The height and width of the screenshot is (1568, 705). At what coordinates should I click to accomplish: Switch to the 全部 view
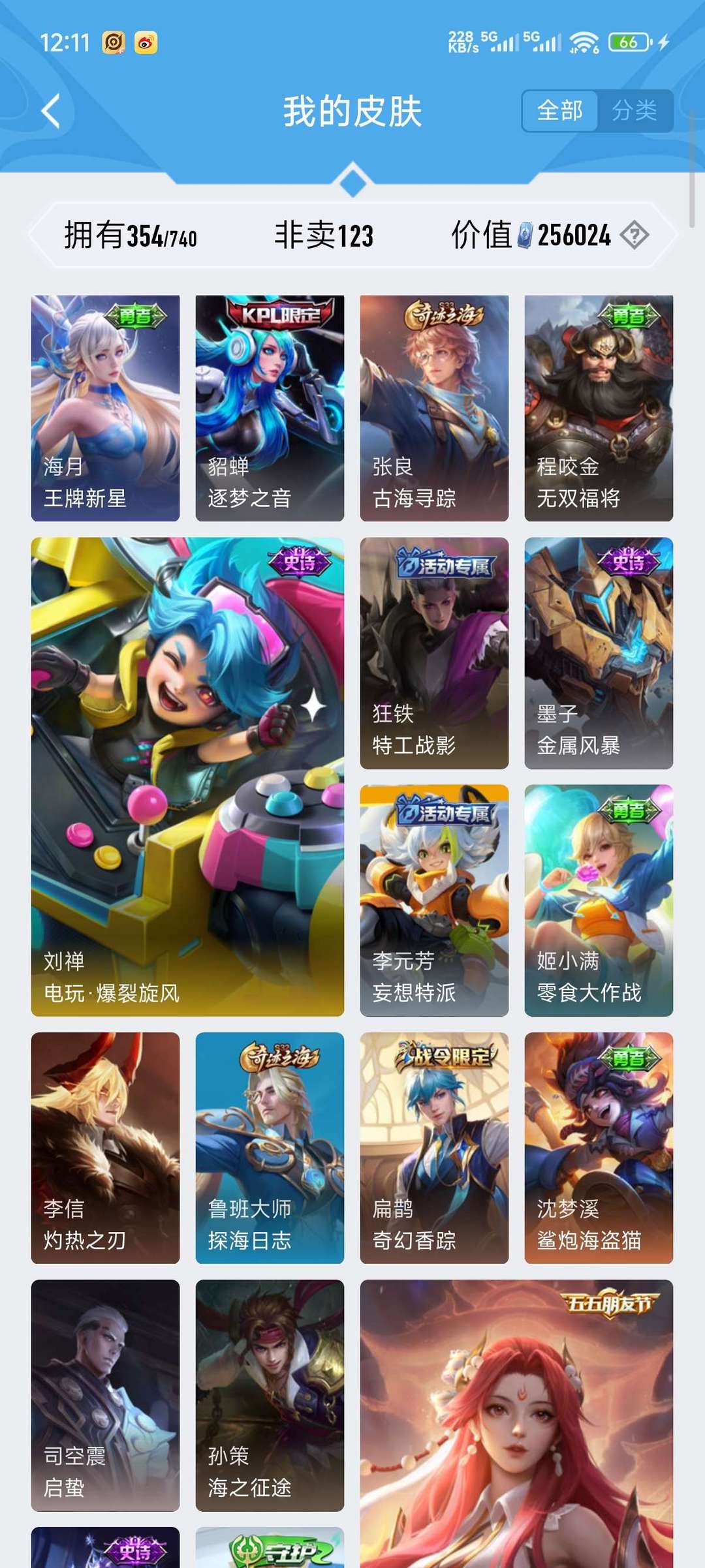[x=559, y=111]
